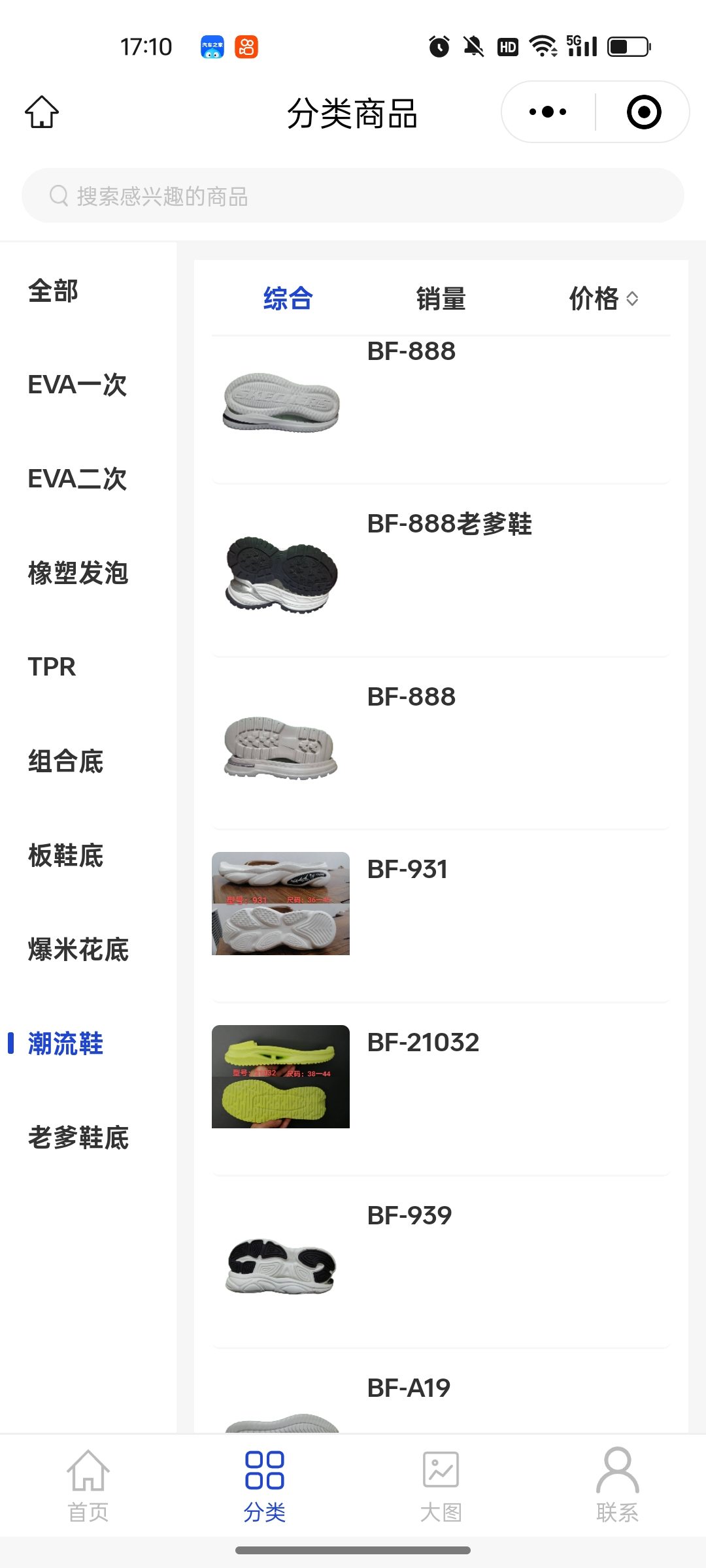Viewport: 706px width, 1568px height.
Task: Select the 综合 sorting tab
Action: pos(288,299)
